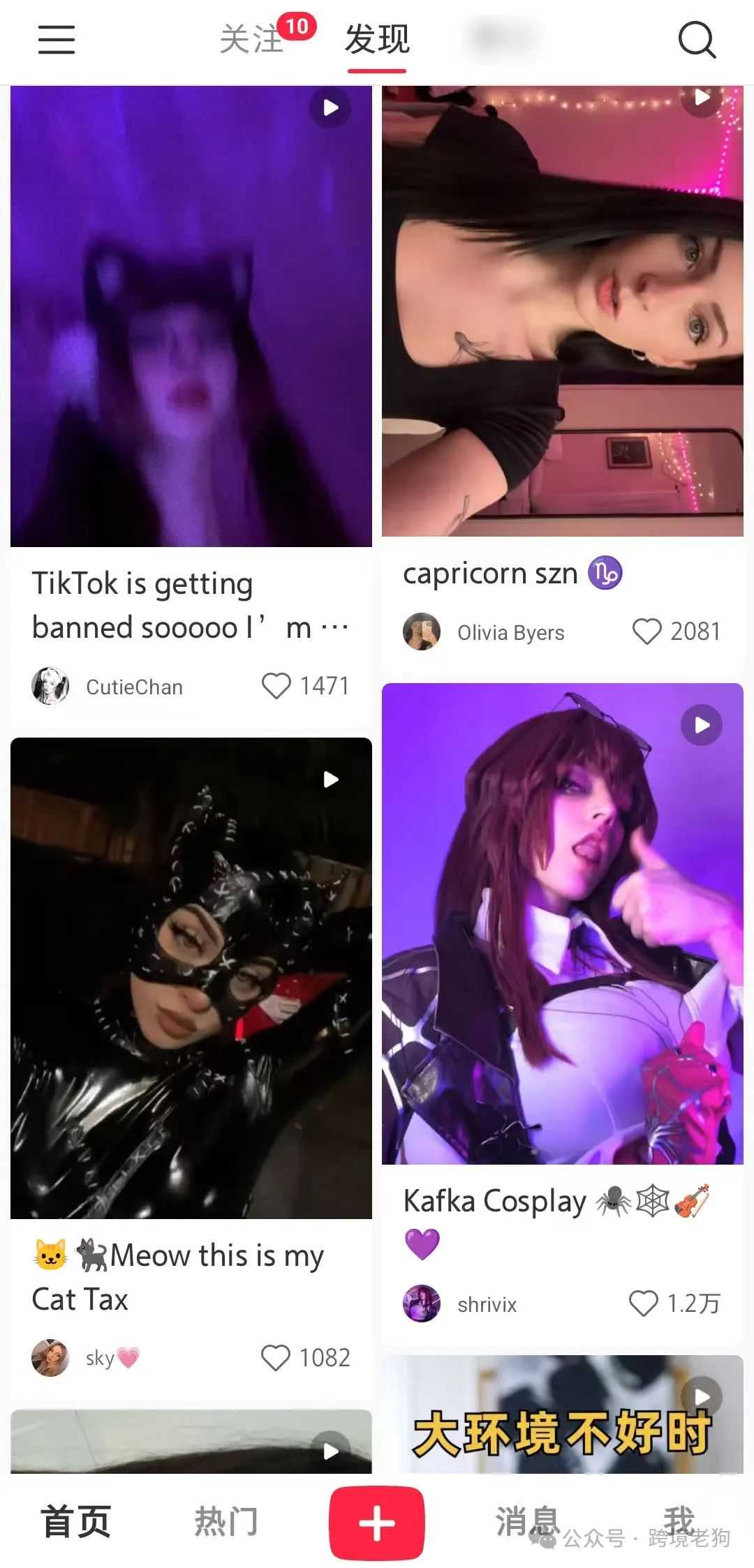The image size is (754, 1568).
Task: Open the hamburger drawer menu
Action: point(56,40)
